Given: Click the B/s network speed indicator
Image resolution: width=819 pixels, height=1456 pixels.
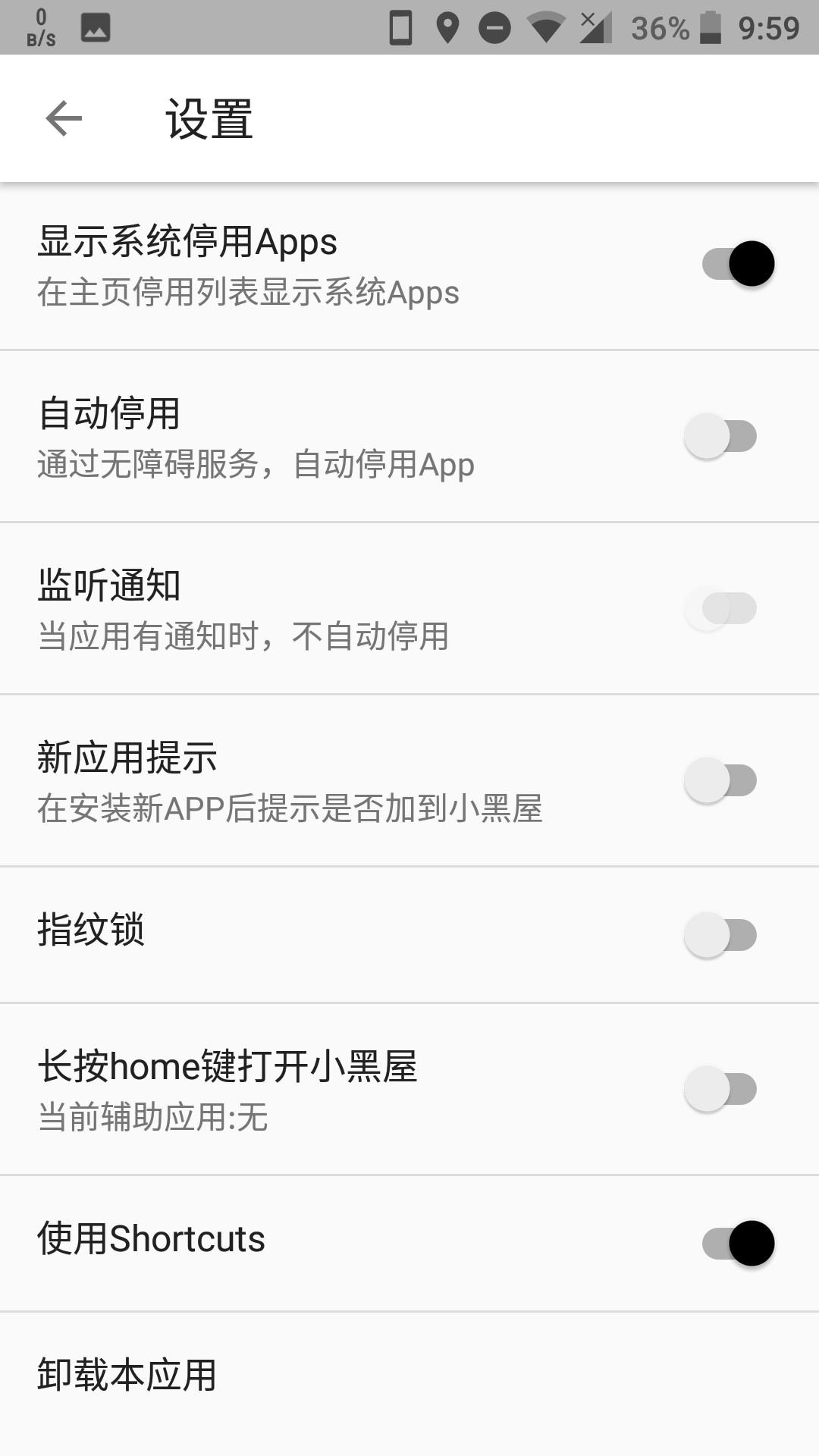Looking at the screenshot, I should pyautogui.click(x=42, y=27).
